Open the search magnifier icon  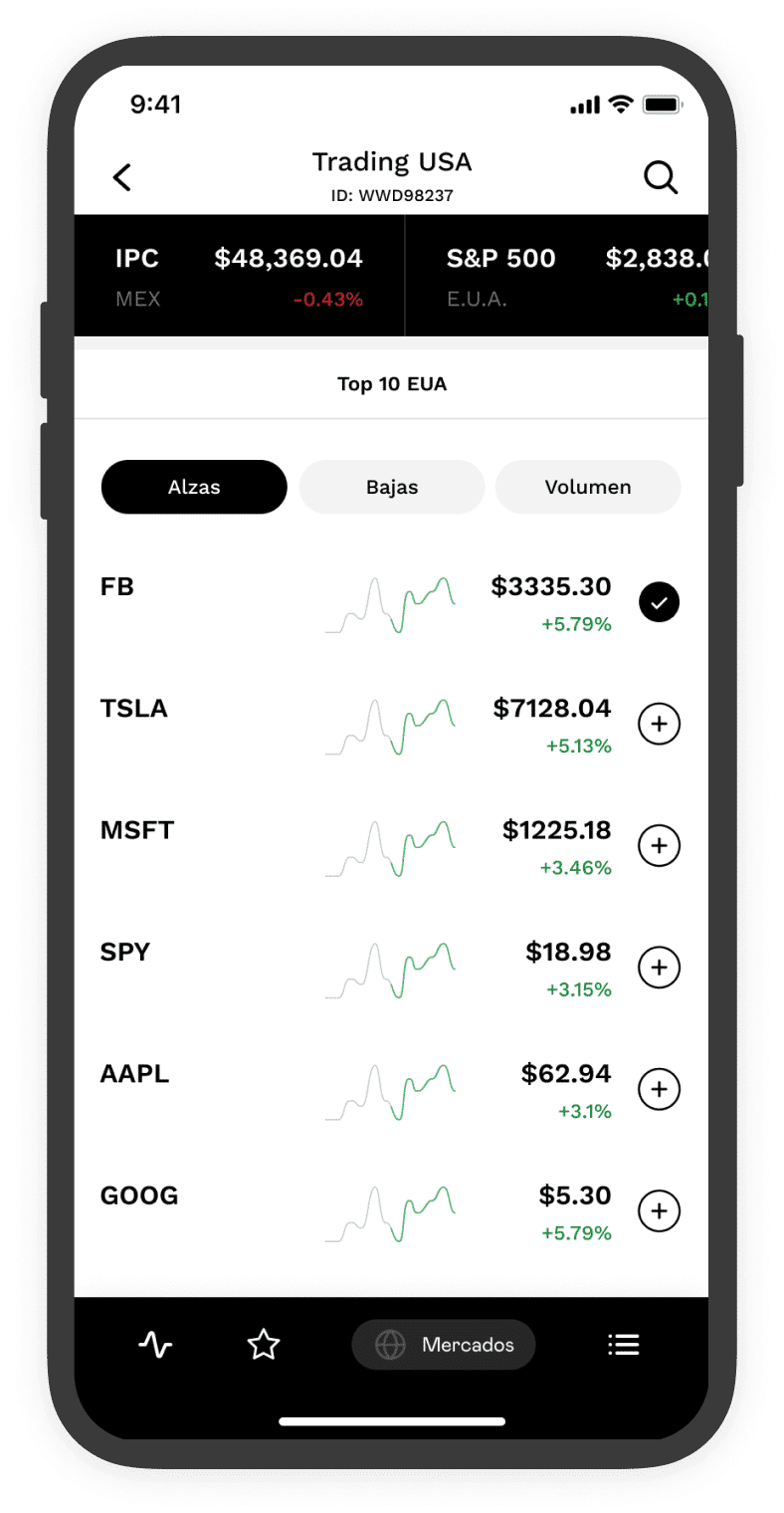point(660,177)
